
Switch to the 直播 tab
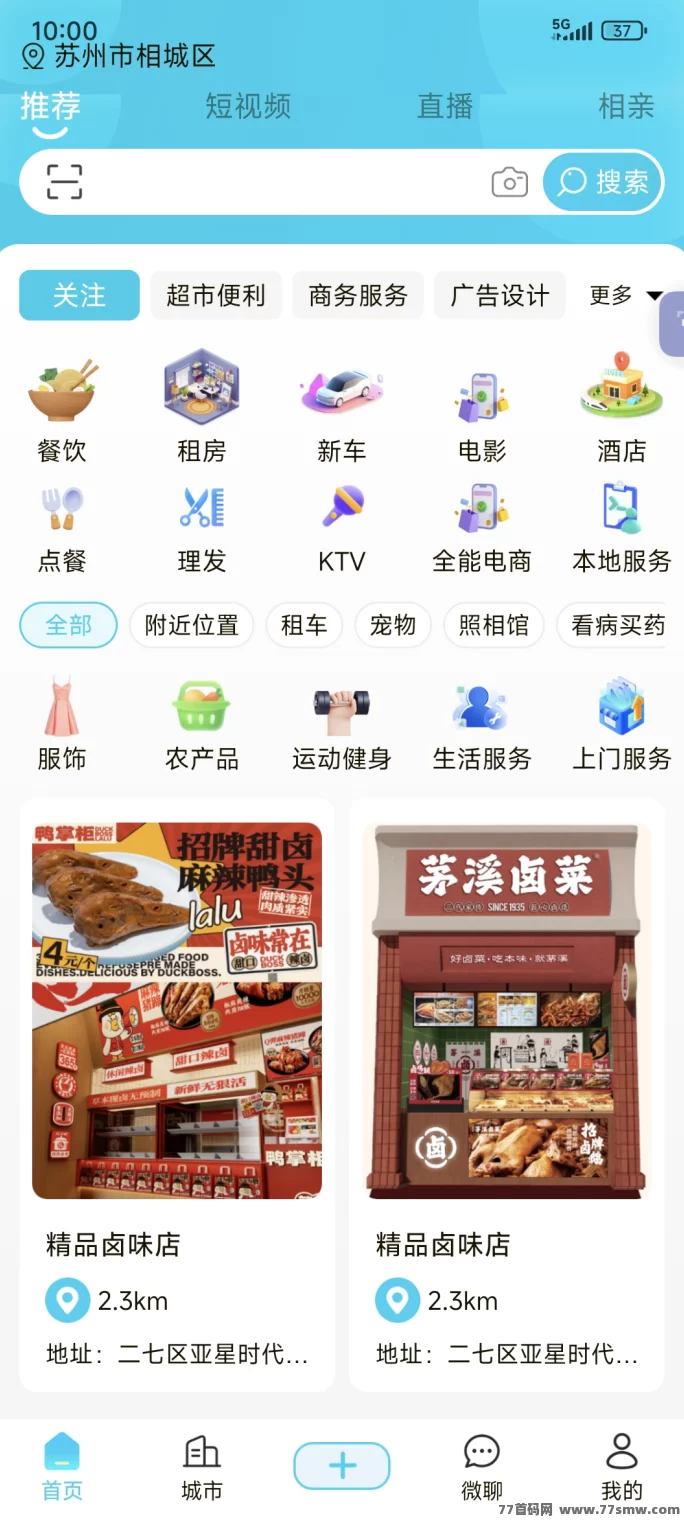[x=445, y=106]
